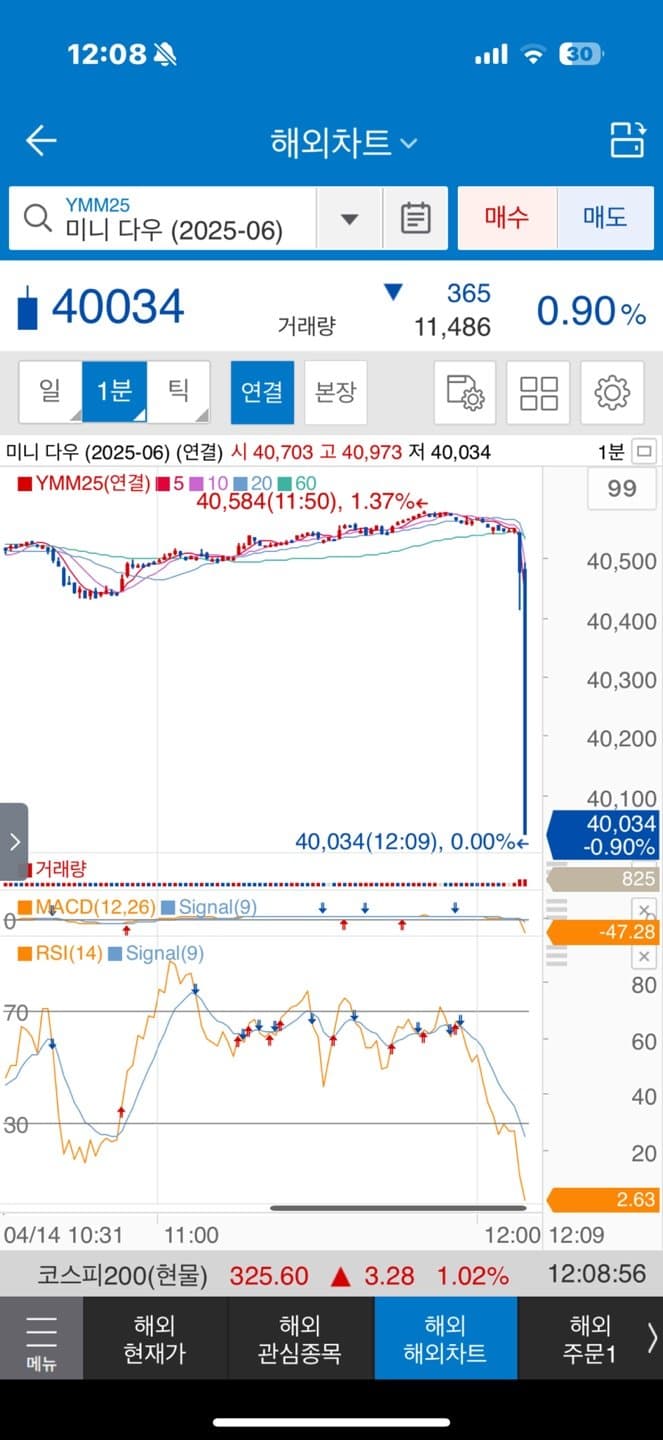
Task: Open the multi-chart grid layout icon
Action: [x=539, y=392]
